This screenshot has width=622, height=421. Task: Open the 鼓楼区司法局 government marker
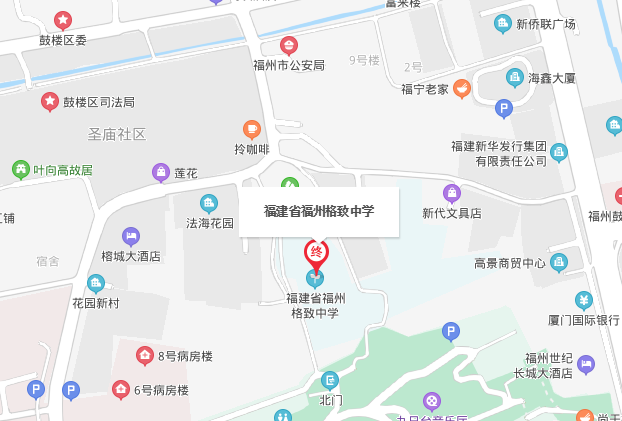pos(49,101)
